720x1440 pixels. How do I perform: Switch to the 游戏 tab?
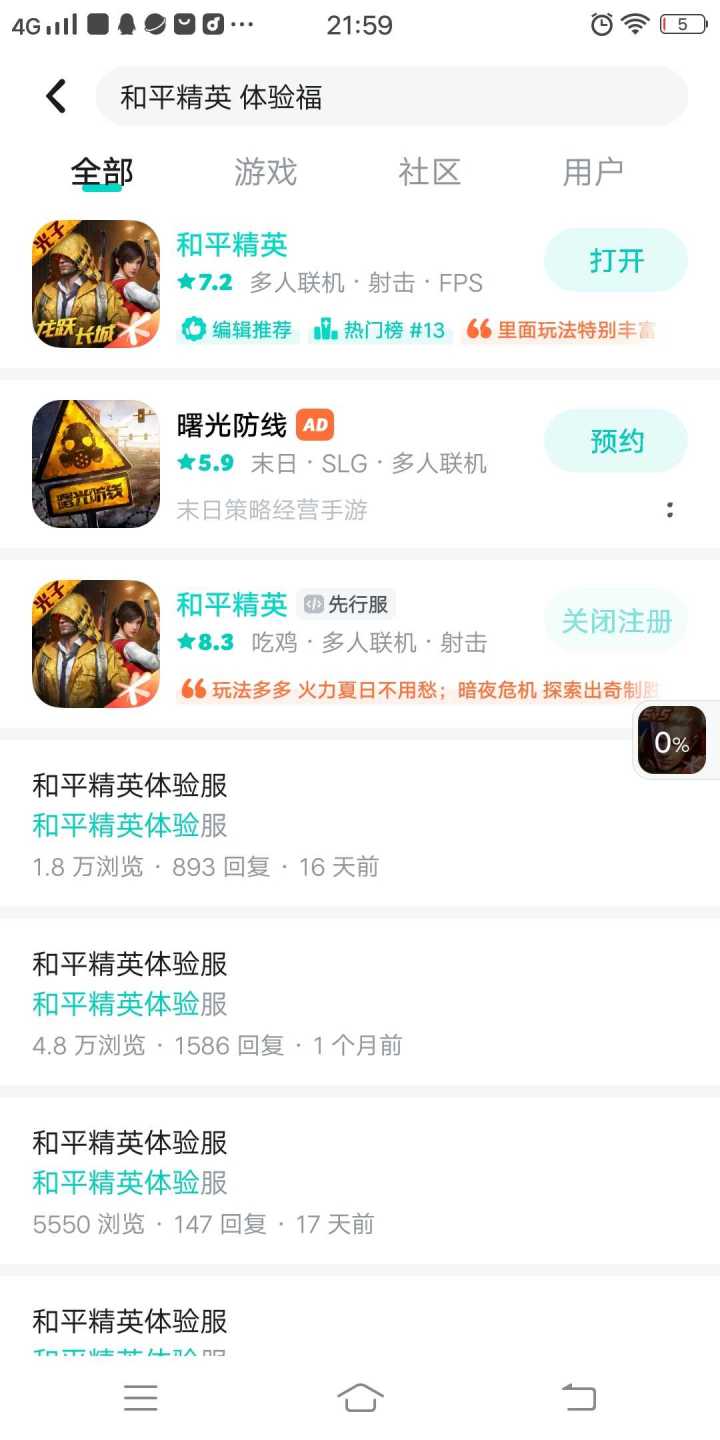coord(264,171)
